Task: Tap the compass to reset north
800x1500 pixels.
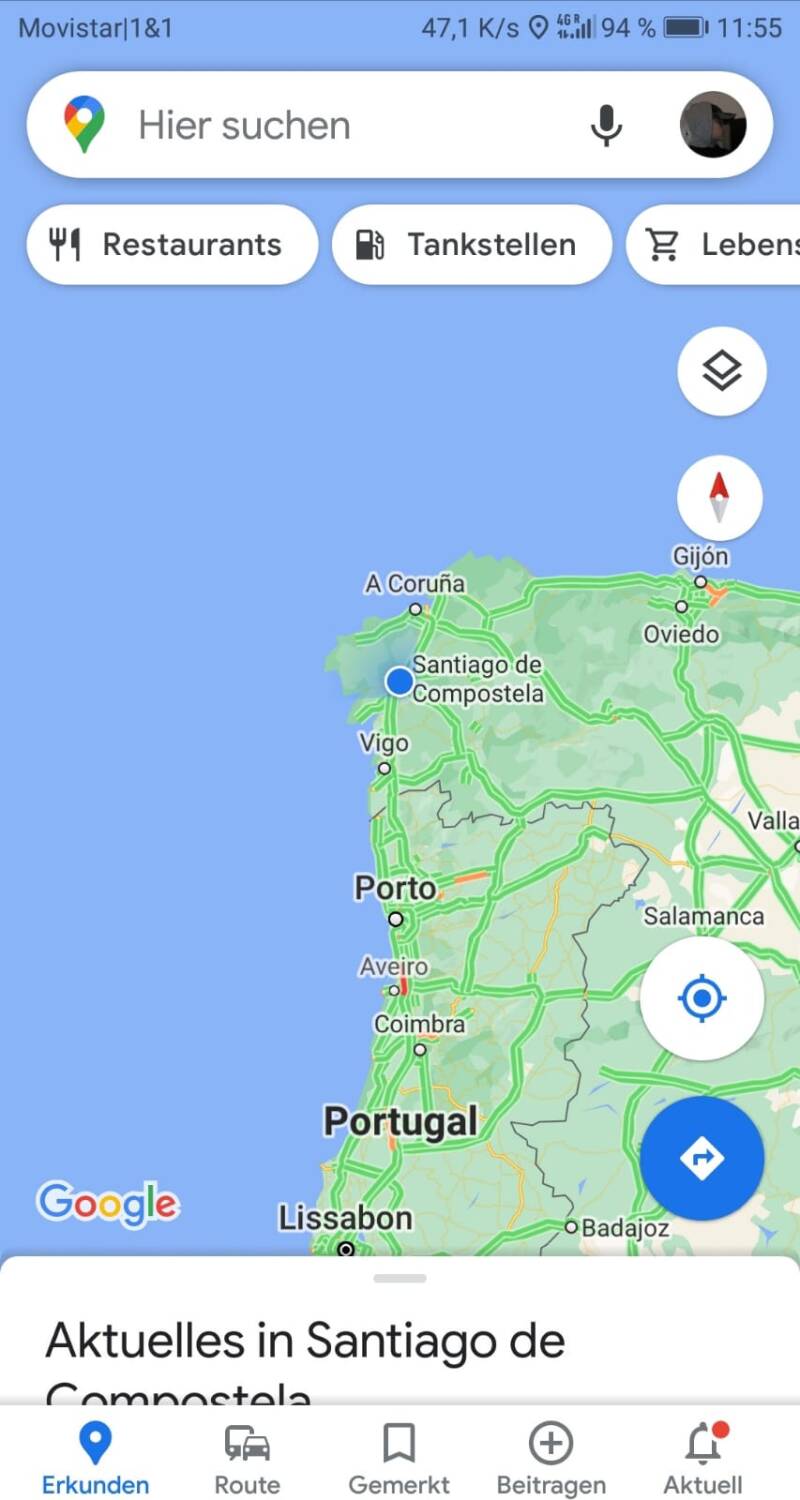Action: click(x=720, y=497)
